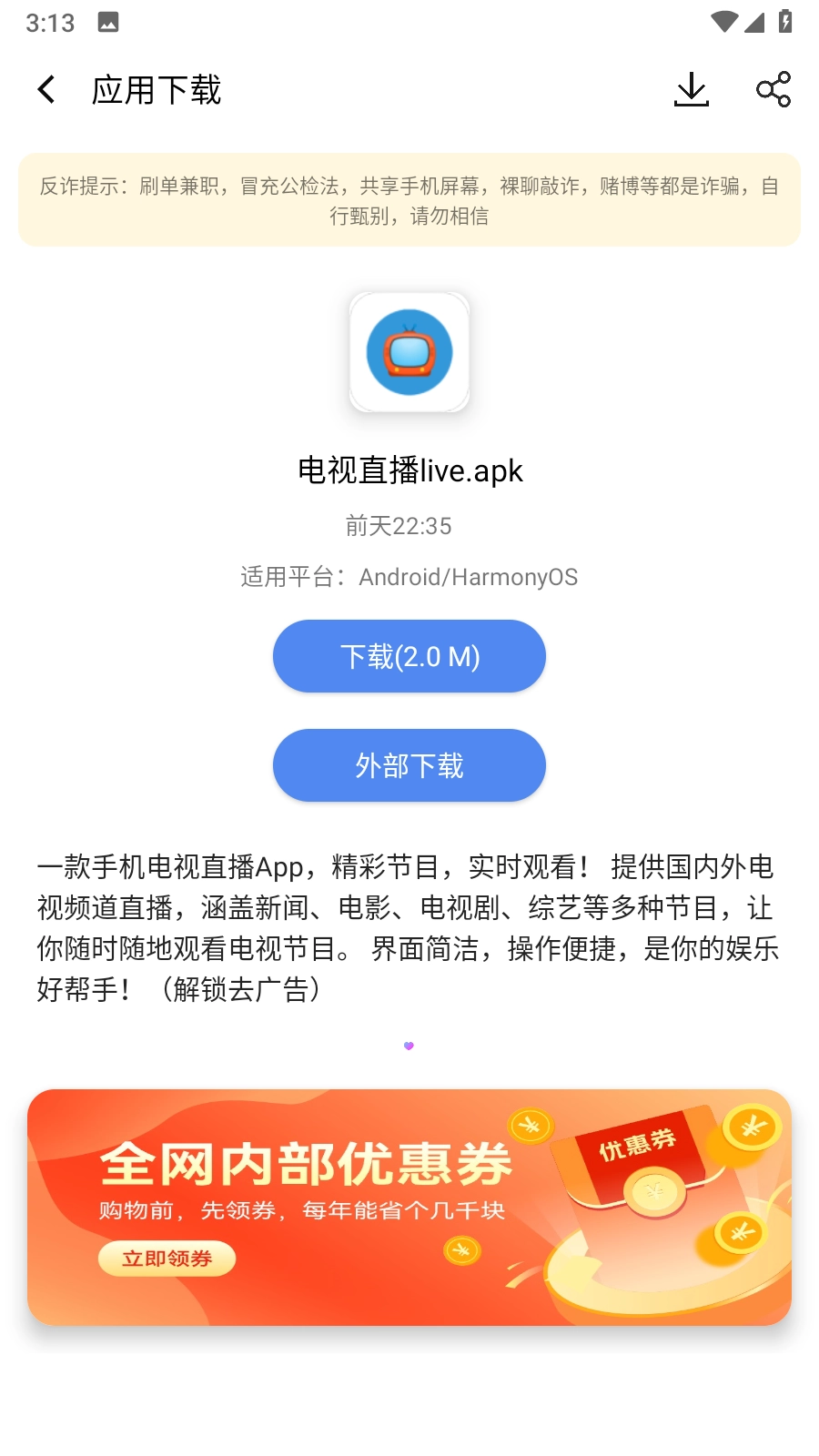
Task: Open the 应用下载 title header
Action: click(x=157, y=89)
